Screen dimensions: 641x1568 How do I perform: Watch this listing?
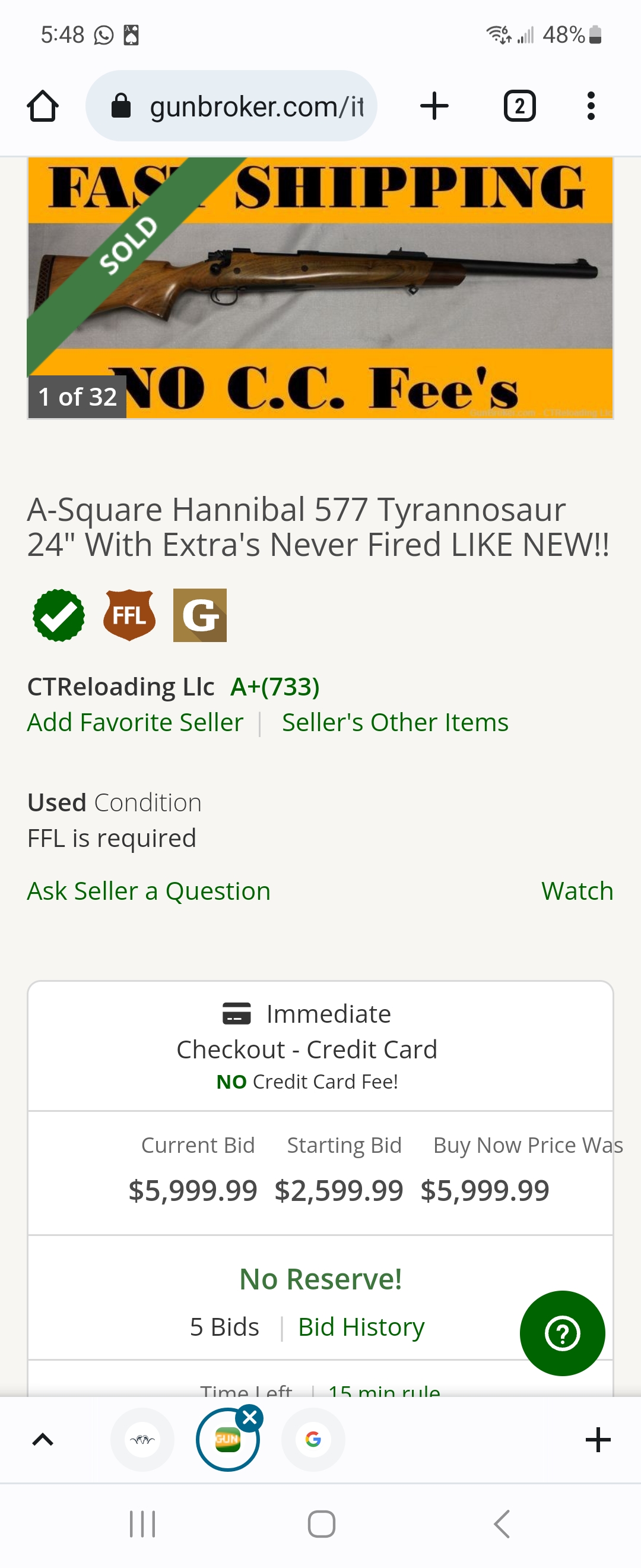(x=576, y=891)
